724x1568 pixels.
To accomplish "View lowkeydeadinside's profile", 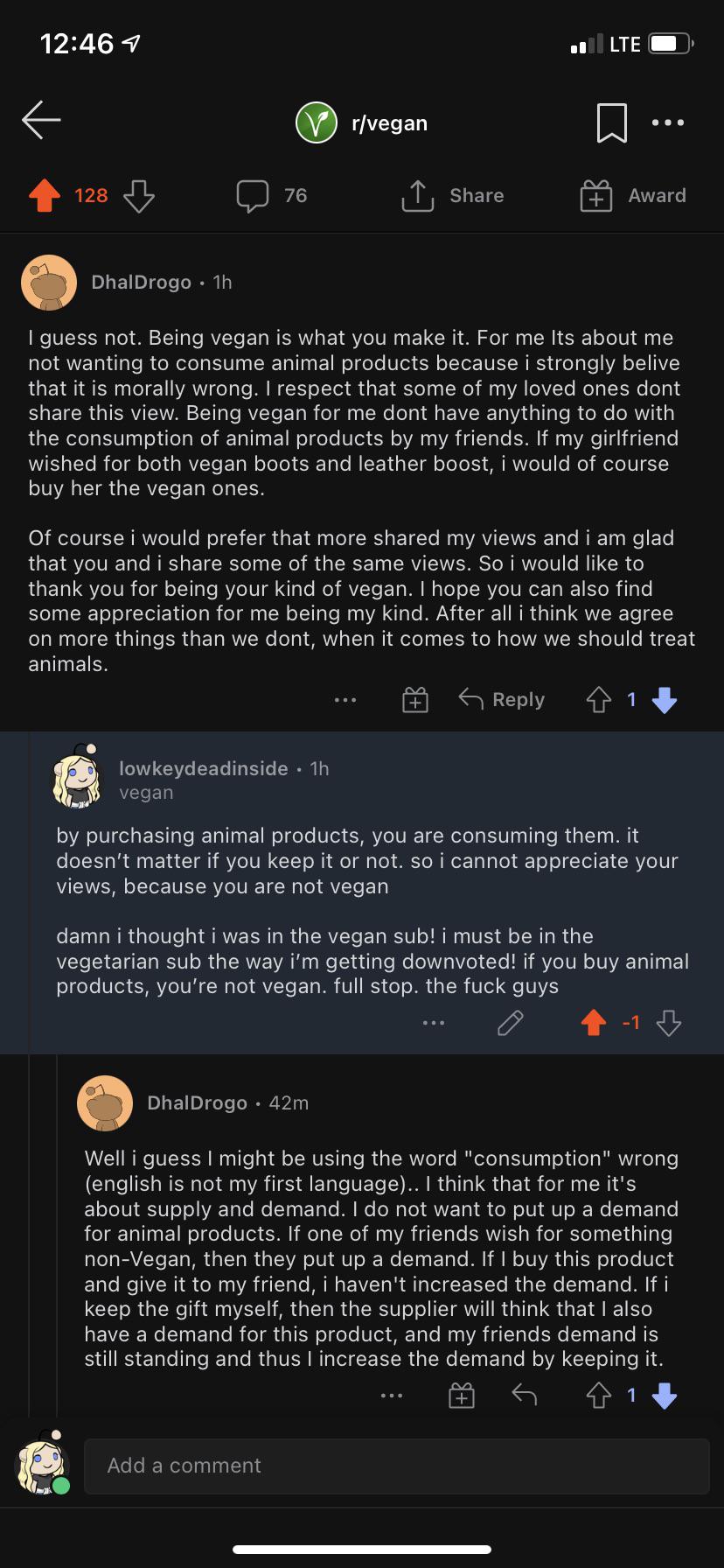I will pyautogui.click(x=203, y=768).
